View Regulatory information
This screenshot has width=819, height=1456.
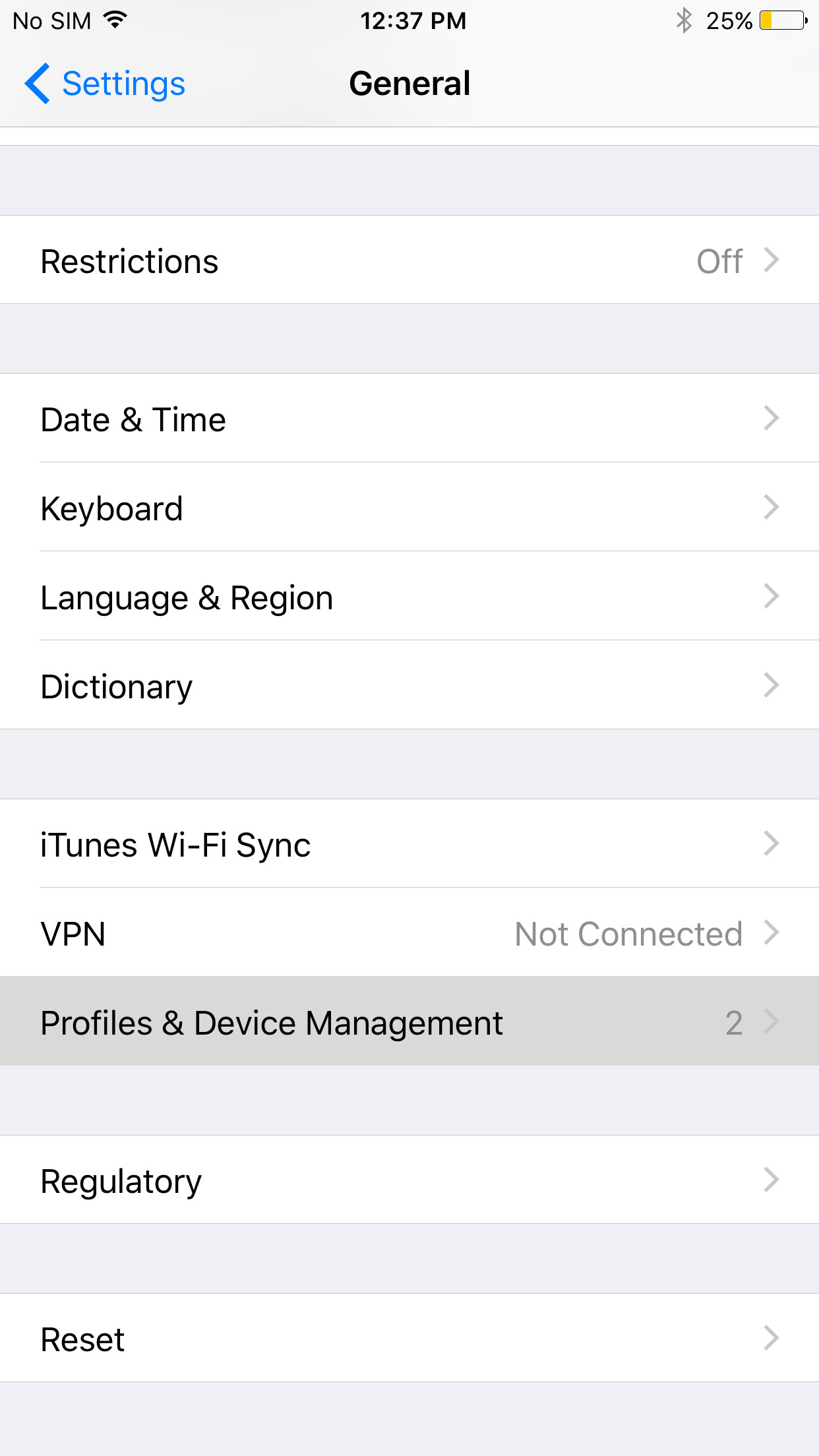409,1180
